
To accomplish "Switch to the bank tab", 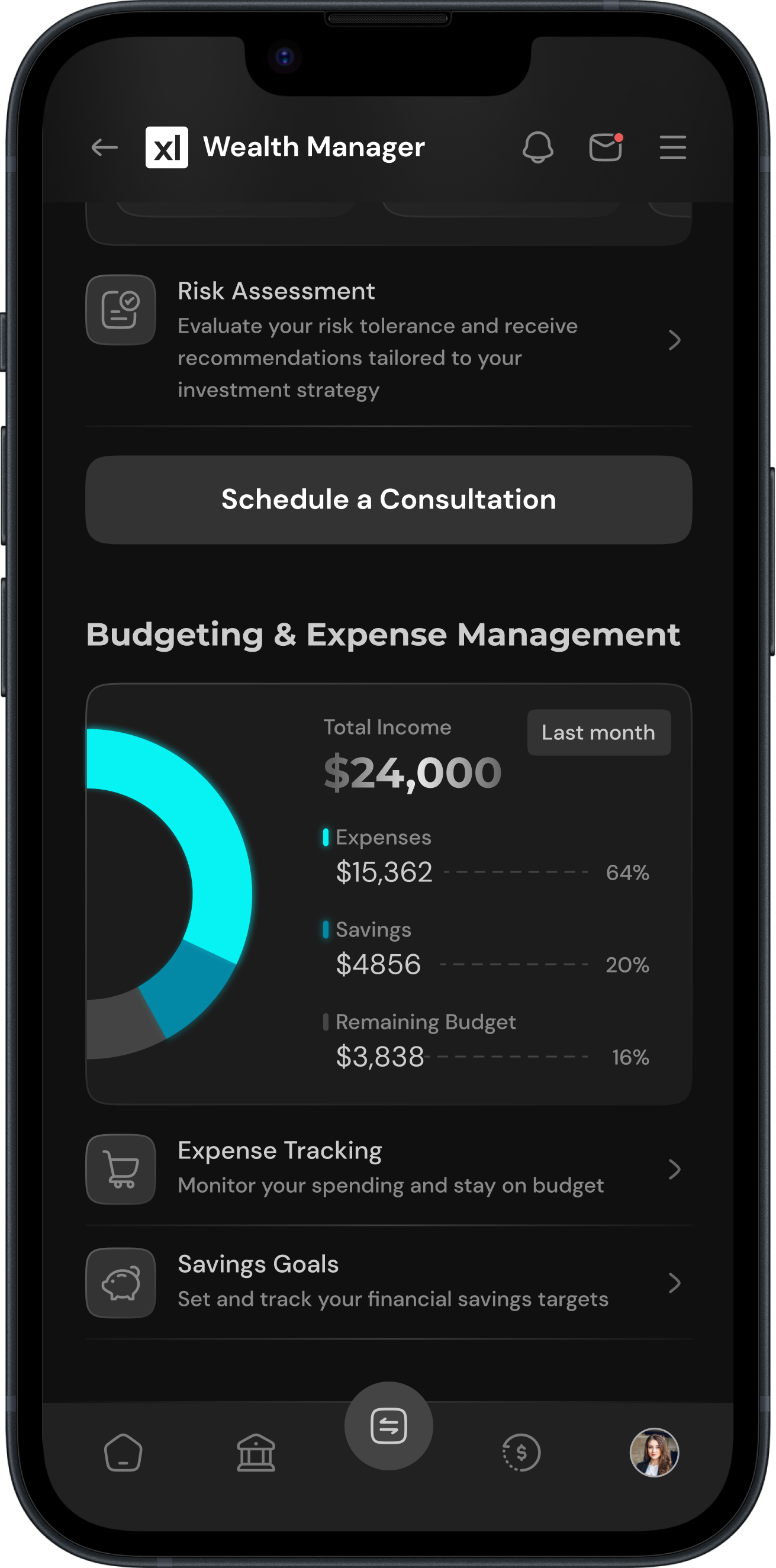I will coord(256,1453).
